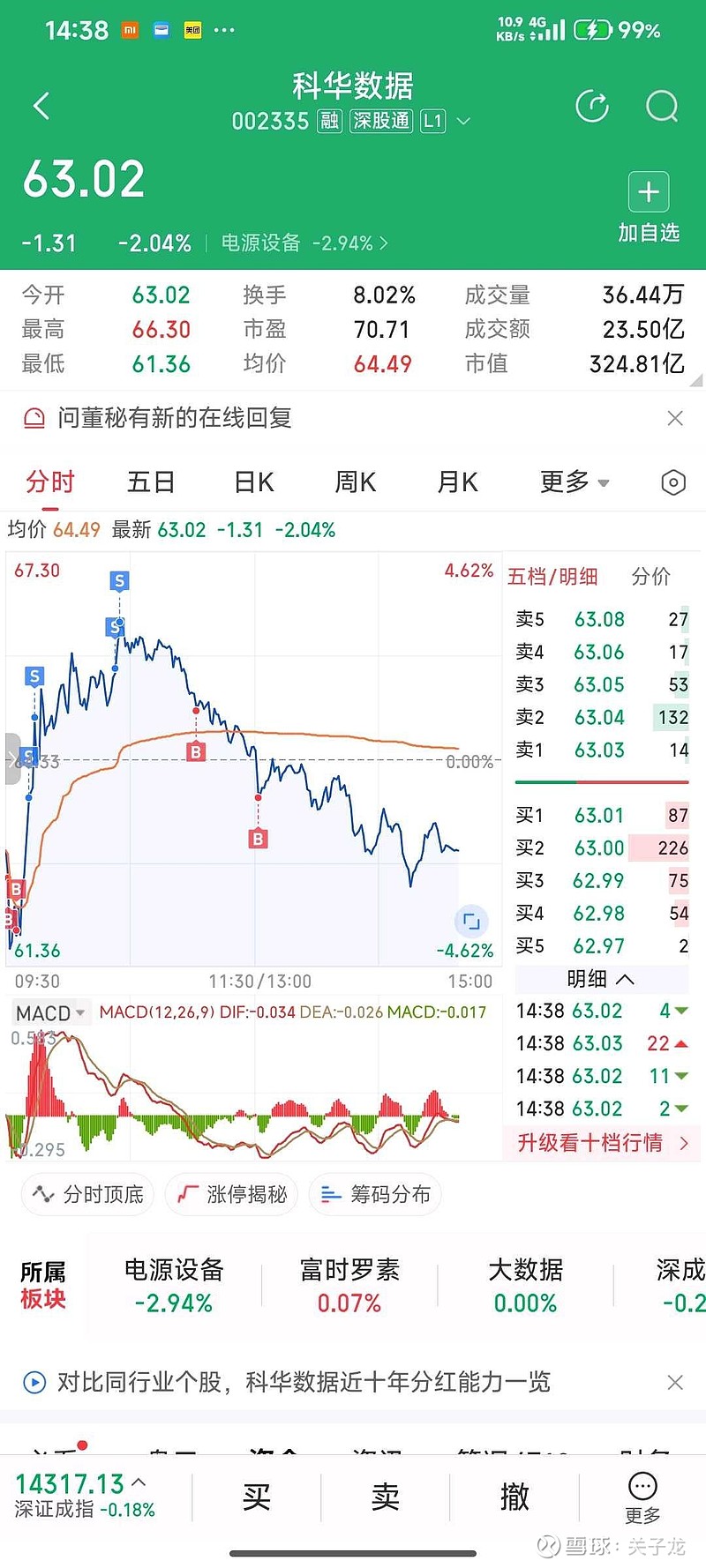Select the 分价 tab
706x1568 pixels.
click(x=653, y=577)
